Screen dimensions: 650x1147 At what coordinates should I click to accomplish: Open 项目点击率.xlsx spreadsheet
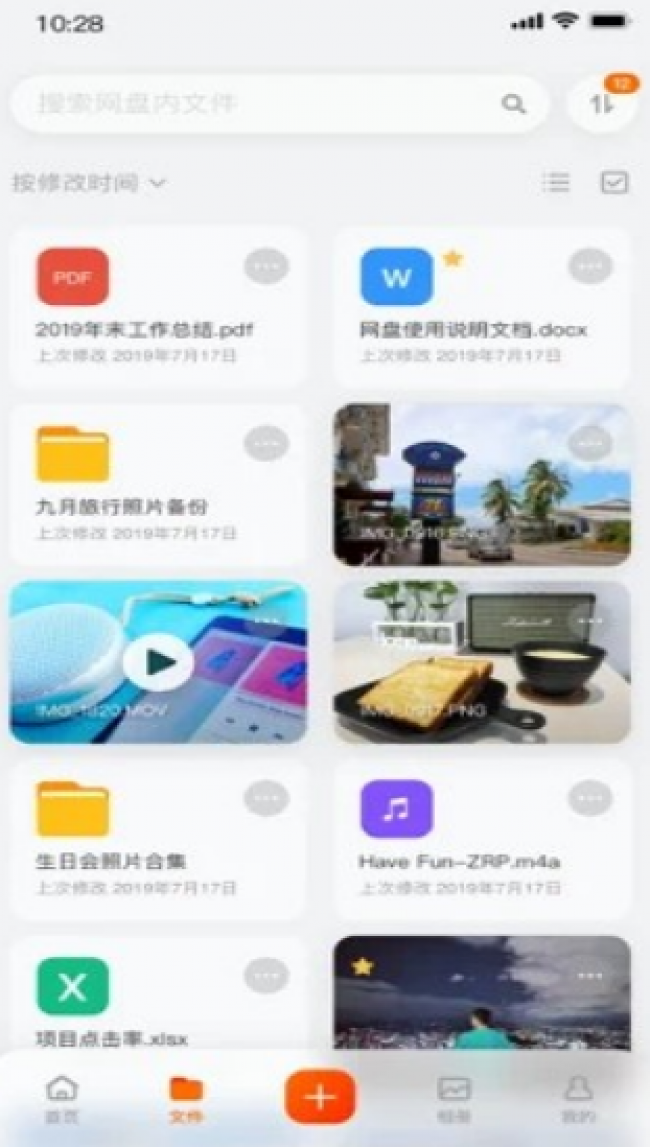tap(110, 1038)
